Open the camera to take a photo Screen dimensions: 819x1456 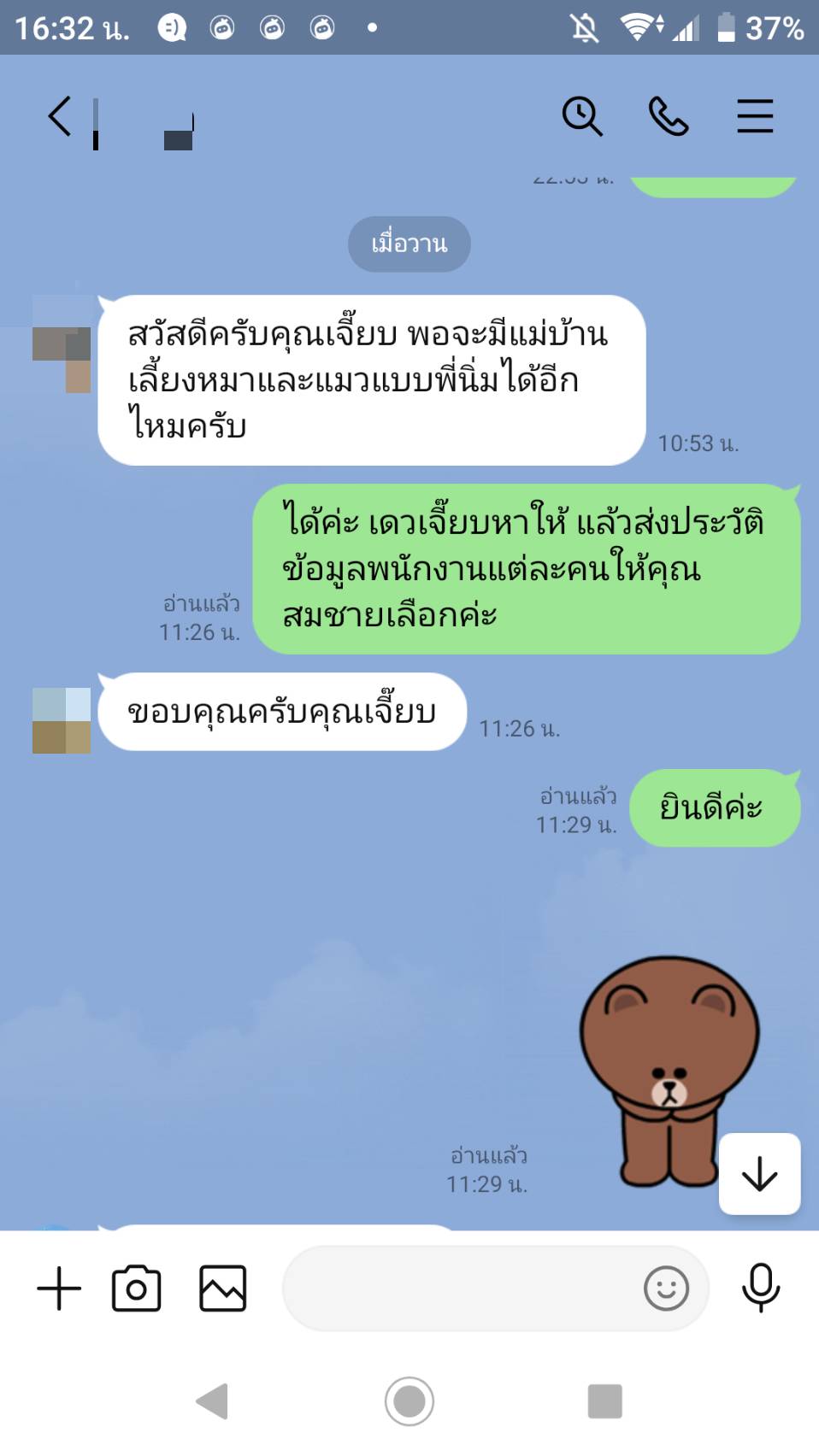pos(137,1289)
